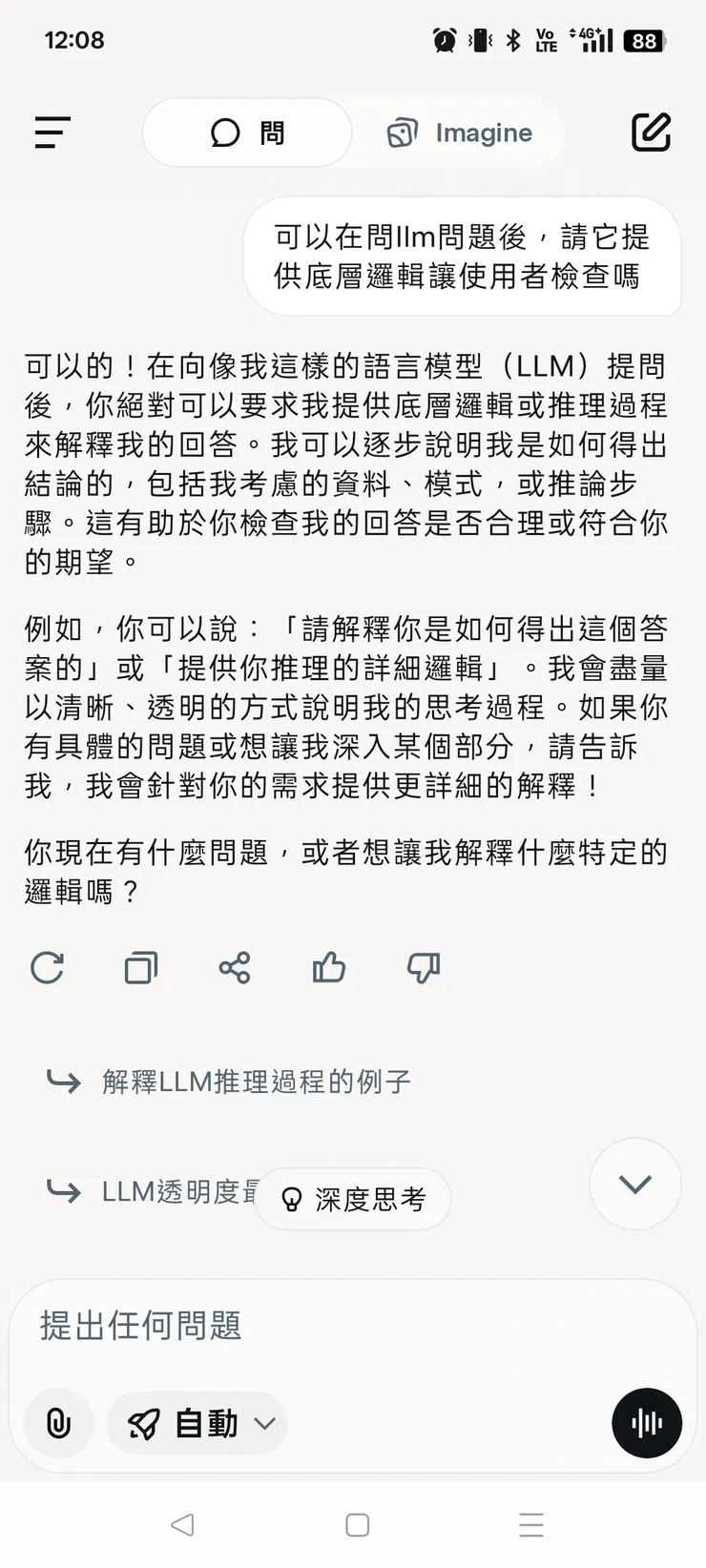This screenshot has width=706, height=1568.
Task: Attach a file with the paperclip
Action: click(x=58, y=1422)
